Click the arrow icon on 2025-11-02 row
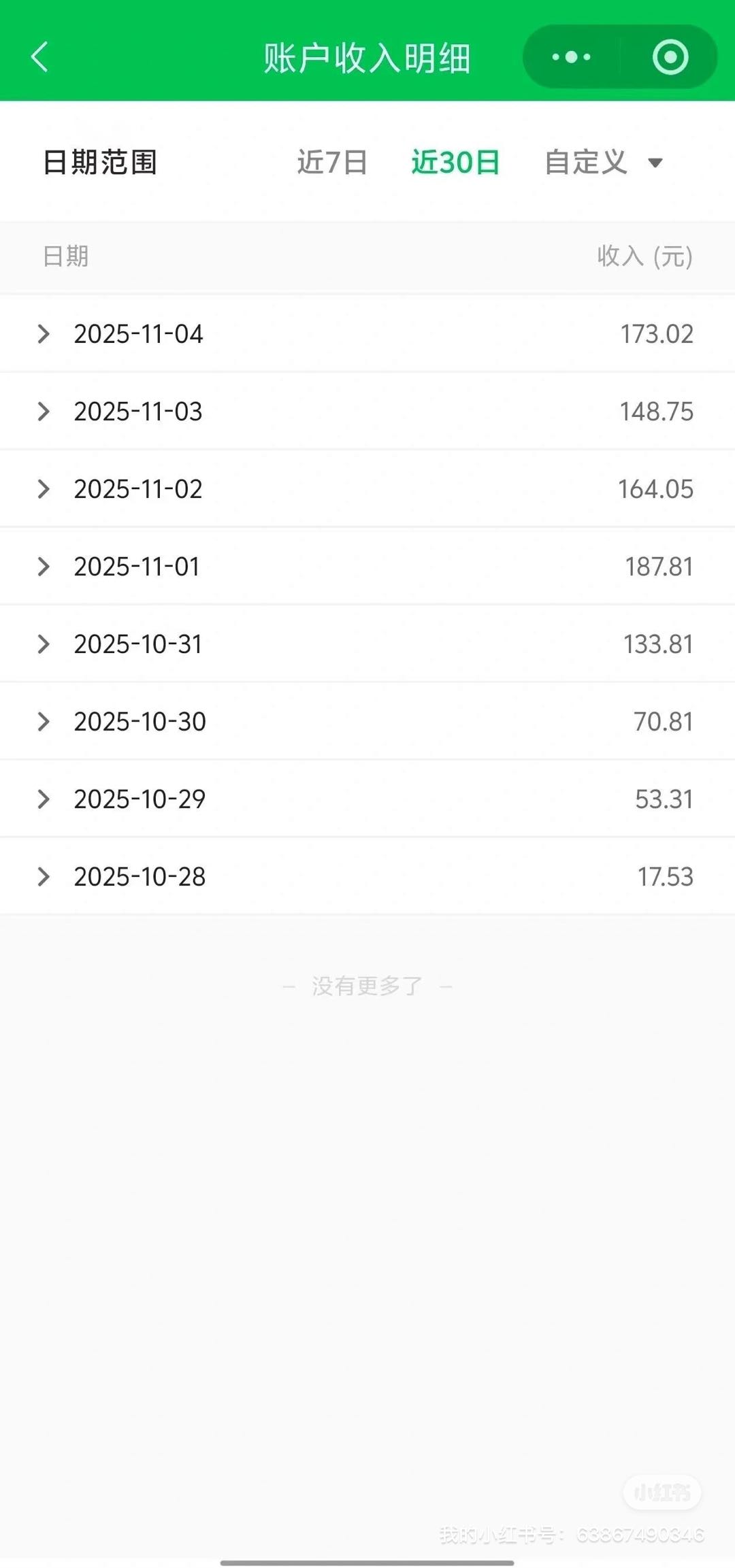Viewport: 735px width, 1568px height. [x=44, y=488]
